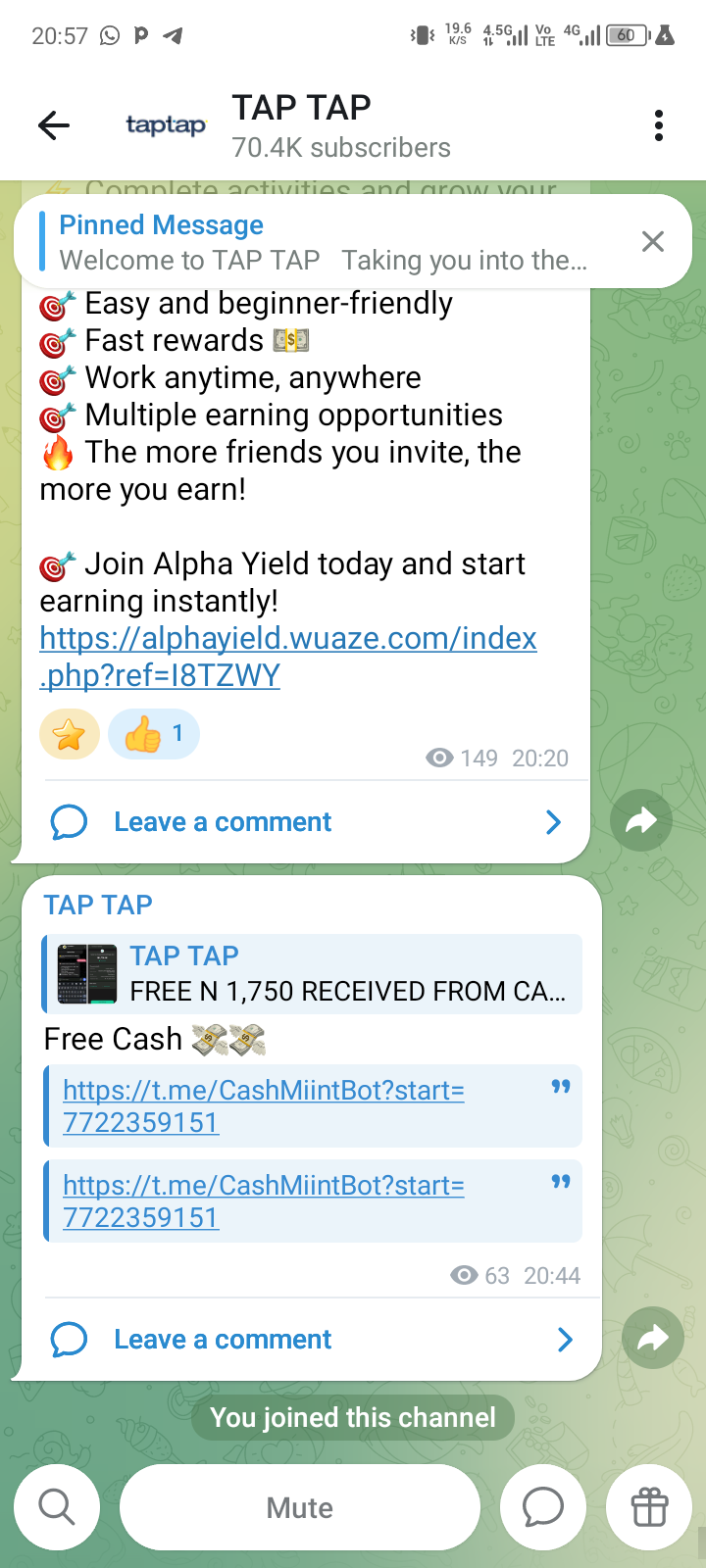Open the gift button
The width and height of the screenshot is (706, 1568).
tap(650, 1507)
